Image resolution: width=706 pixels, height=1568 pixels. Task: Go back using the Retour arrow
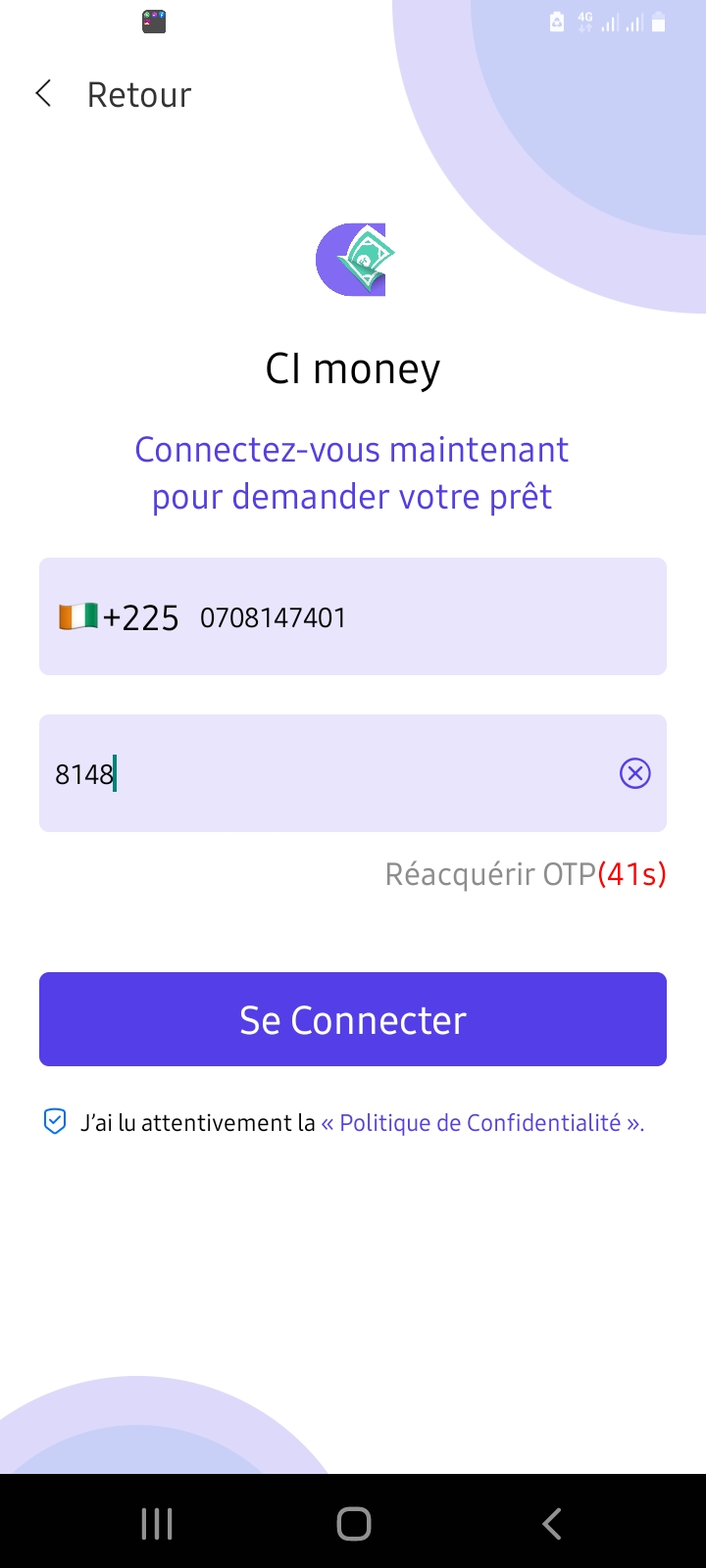(43, 94)
